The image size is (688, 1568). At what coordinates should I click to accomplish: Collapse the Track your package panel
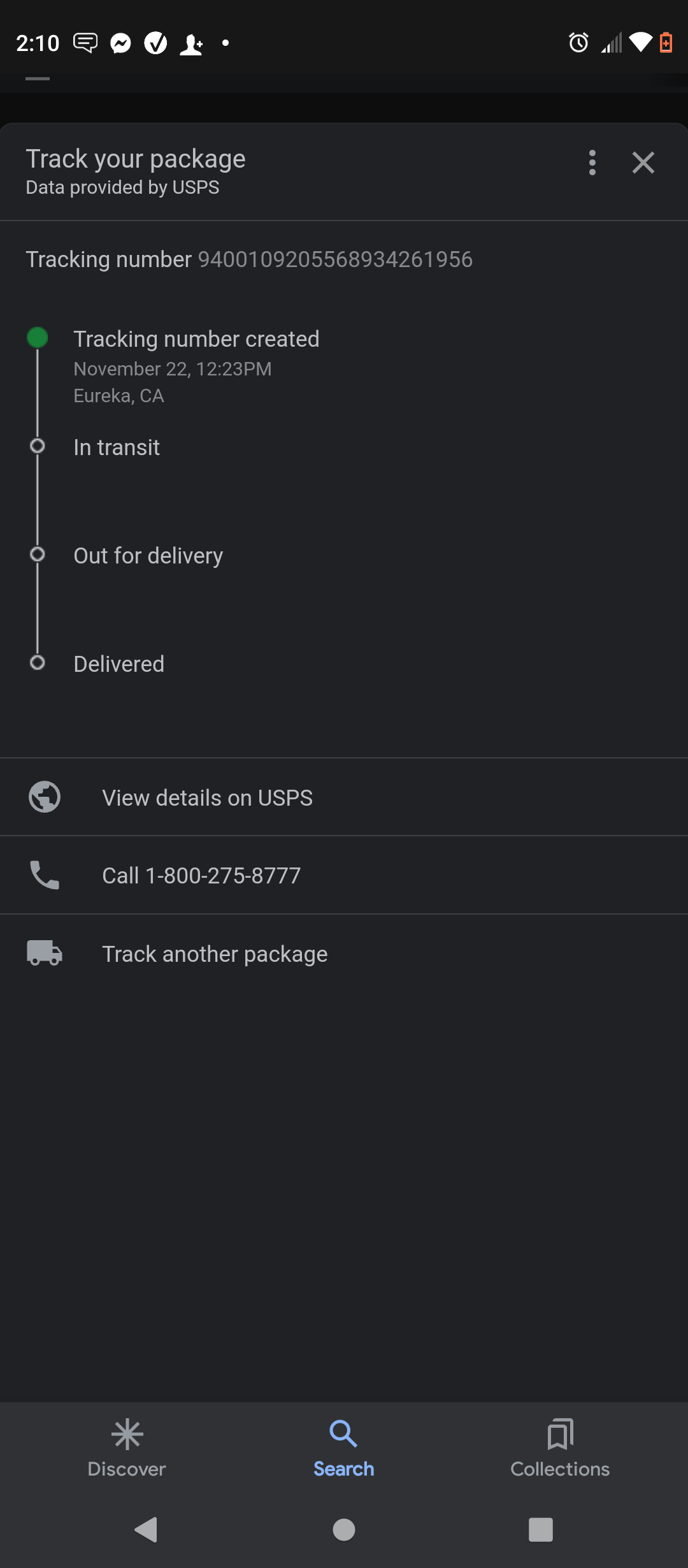(x=643, y=163)
